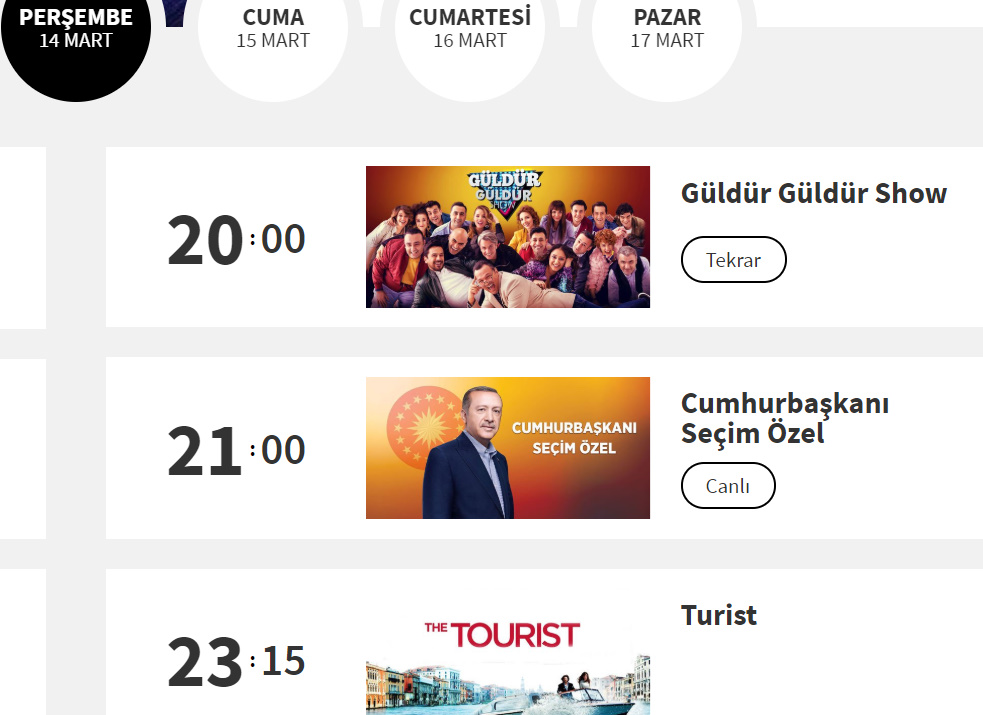Switch to Pazar 17 Mart schedule
This screenshot has width=983, height=715.
click(x=667, y=30)
